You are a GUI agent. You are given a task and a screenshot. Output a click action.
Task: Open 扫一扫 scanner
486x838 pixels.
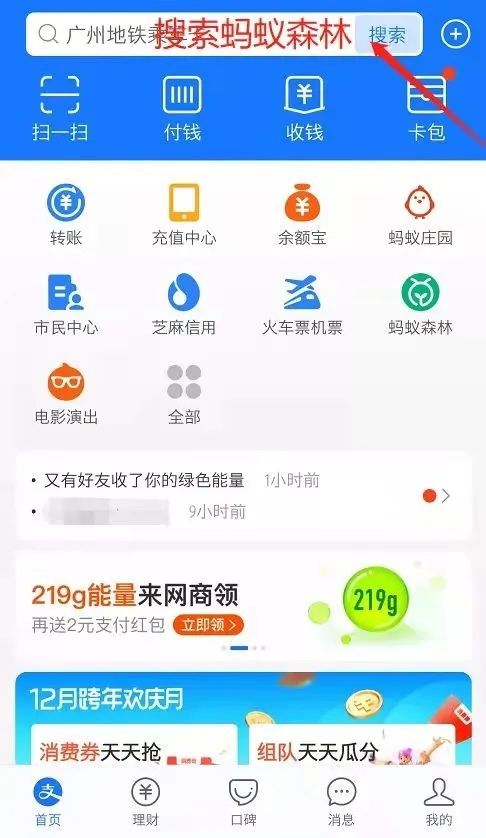pyautogui.click(x=60, y=109)
